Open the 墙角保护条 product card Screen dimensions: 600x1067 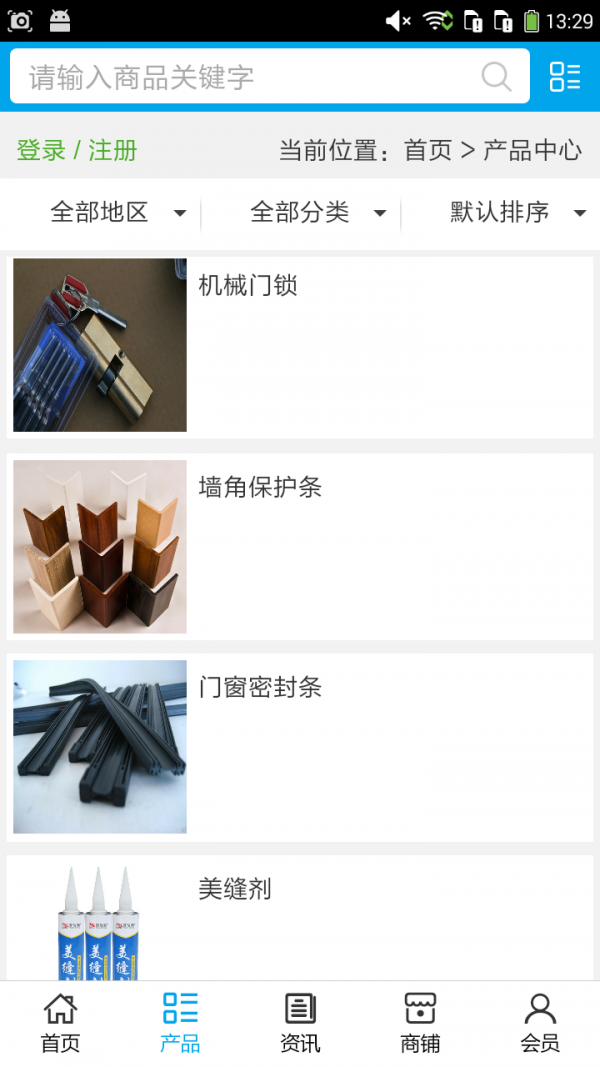coord(300,547)
